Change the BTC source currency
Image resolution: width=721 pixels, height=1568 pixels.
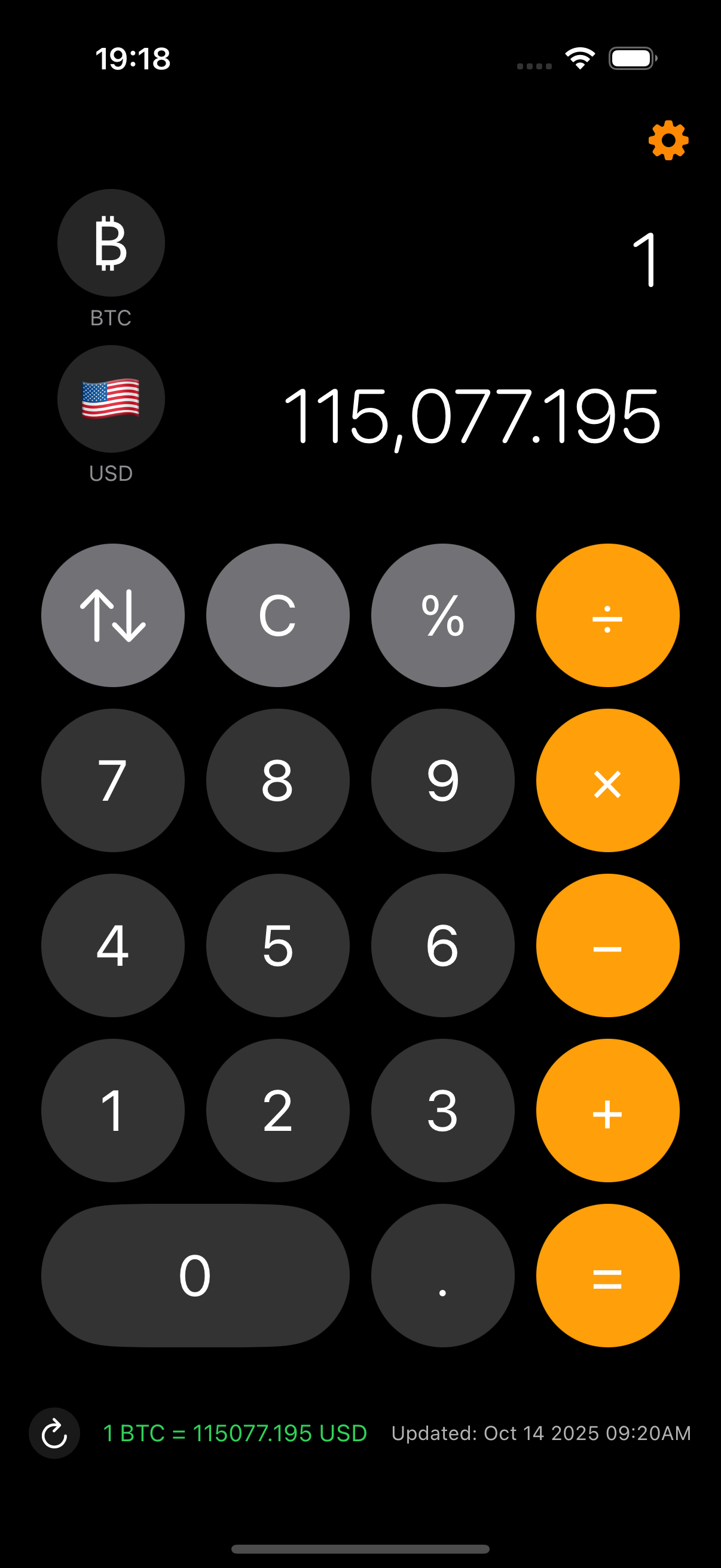tap(111, 243)
